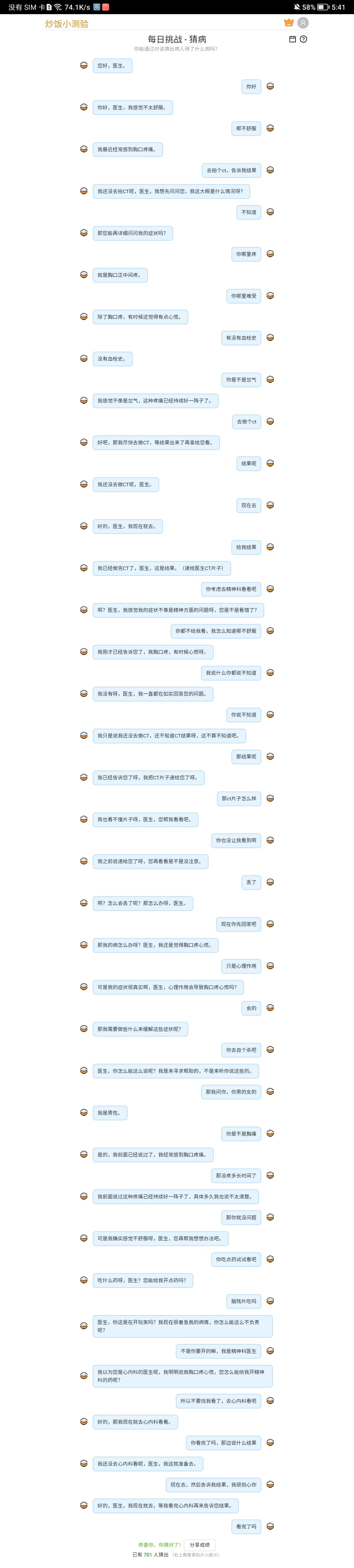
Task: Open the help question mark icon
Action: [x=304, y=39]
